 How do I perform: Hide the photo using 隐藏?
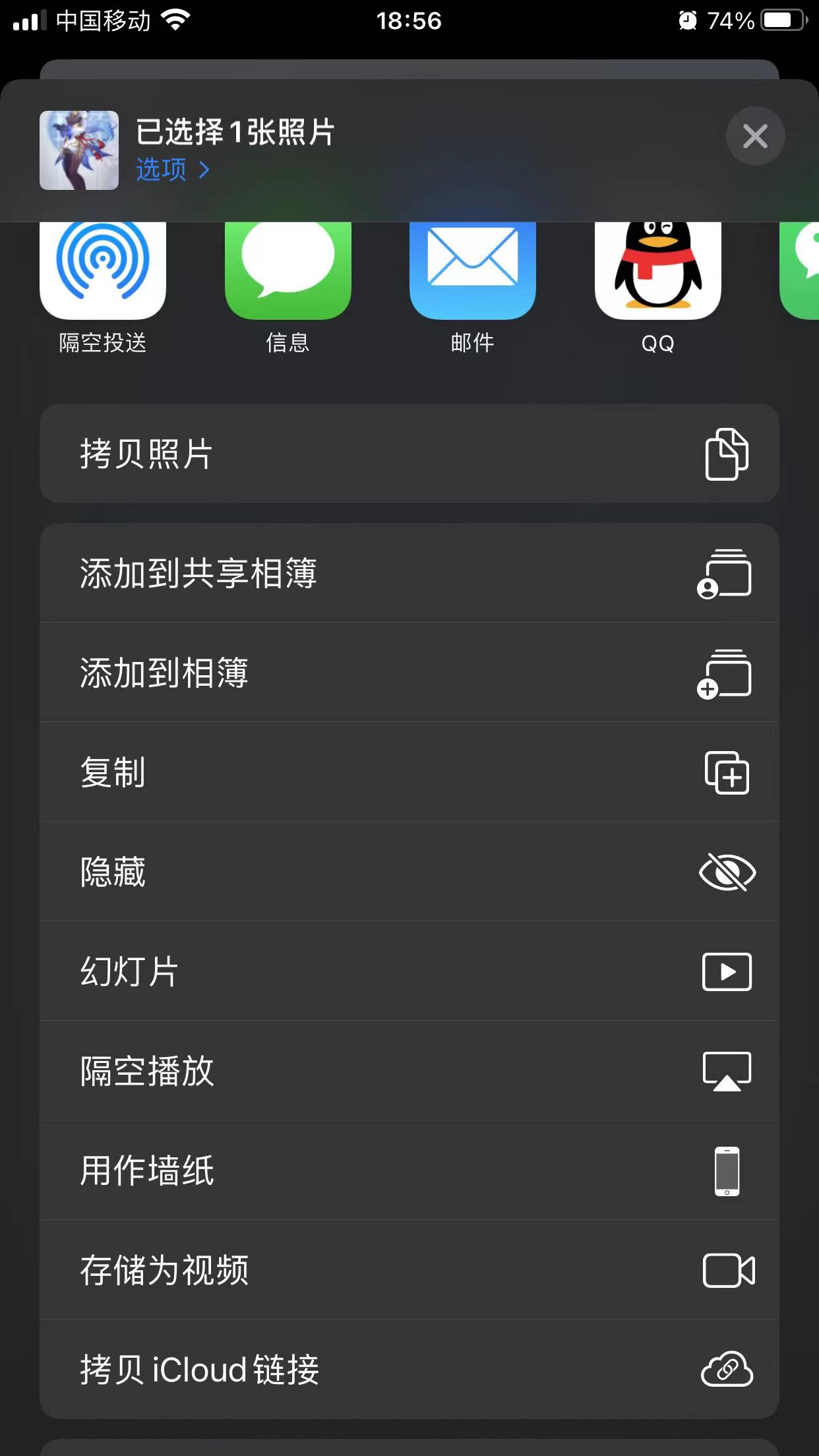pyautogui.click(x=409, y=872)
